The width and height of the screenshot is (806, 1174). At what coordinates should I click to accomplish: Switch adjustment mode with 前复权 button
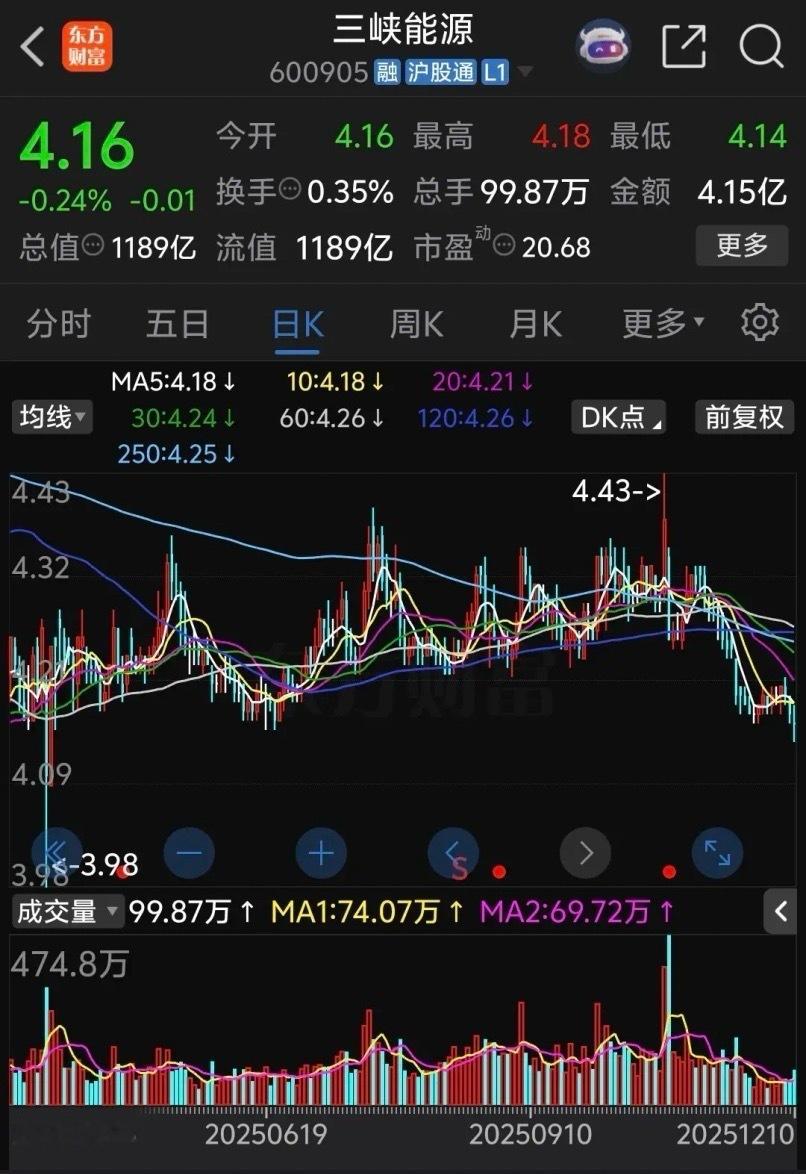[x=744, y=418]
